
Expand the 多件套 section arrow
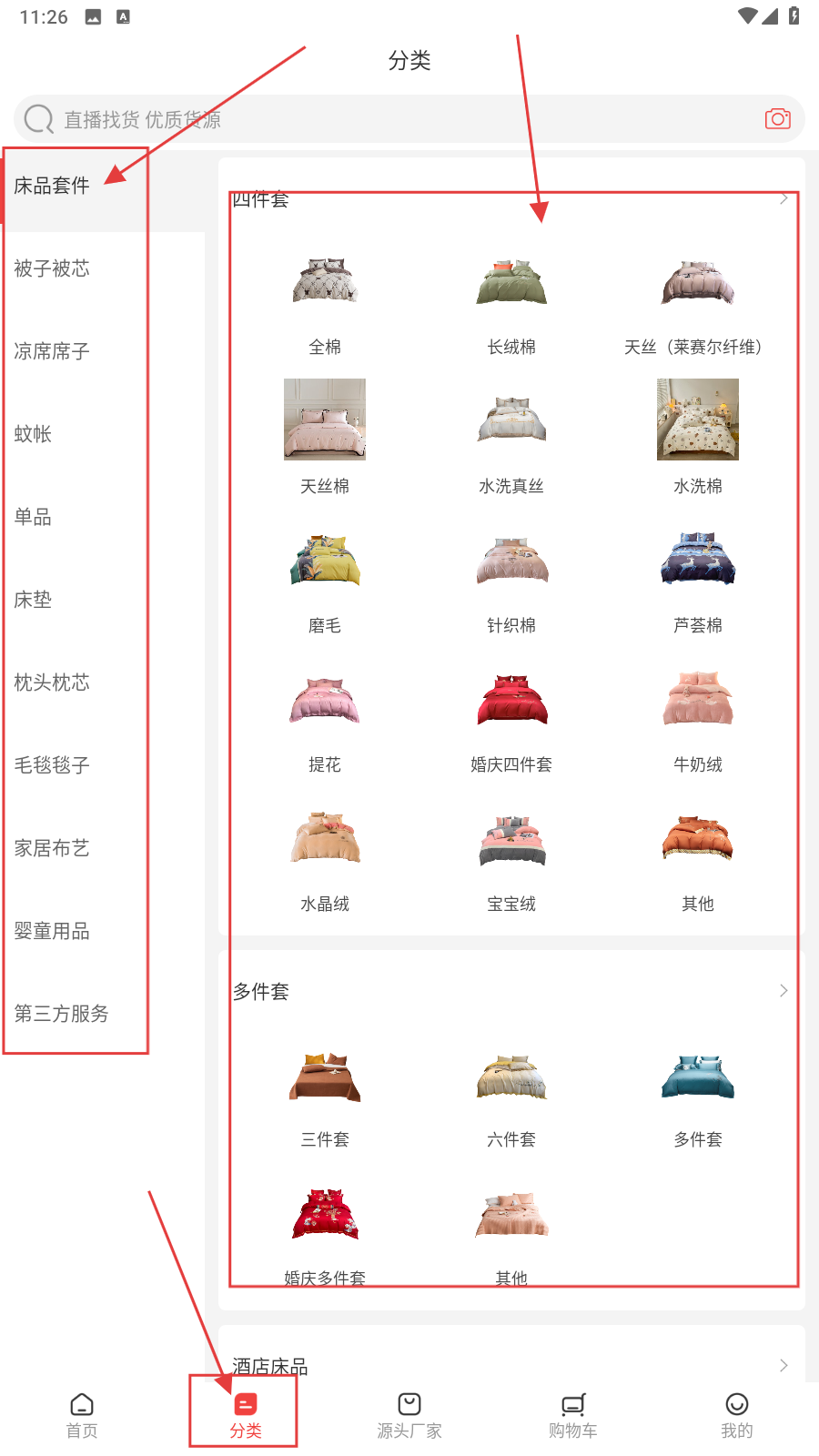[x=784, y=991]
